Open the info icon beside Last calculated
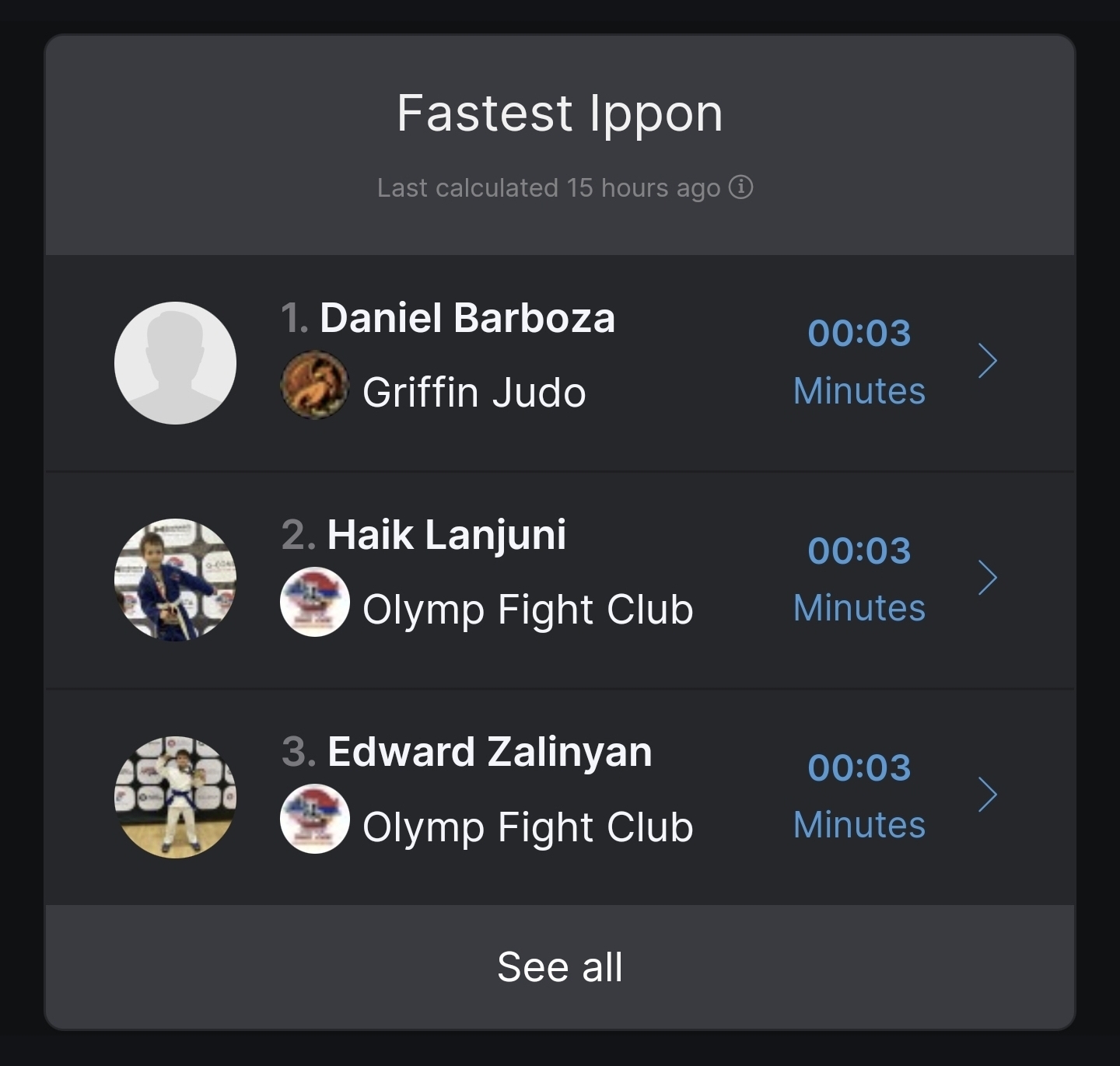 tap(740, 187)
